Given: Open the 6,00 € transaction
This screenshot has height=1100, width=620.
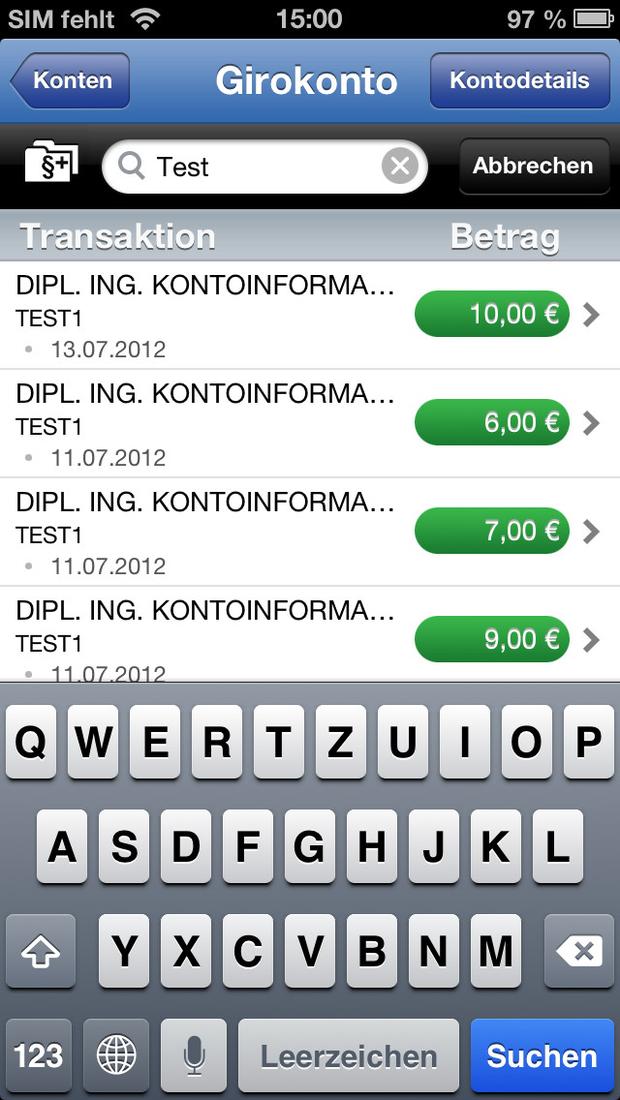Looking at the screenshot, I should (310, 424).
